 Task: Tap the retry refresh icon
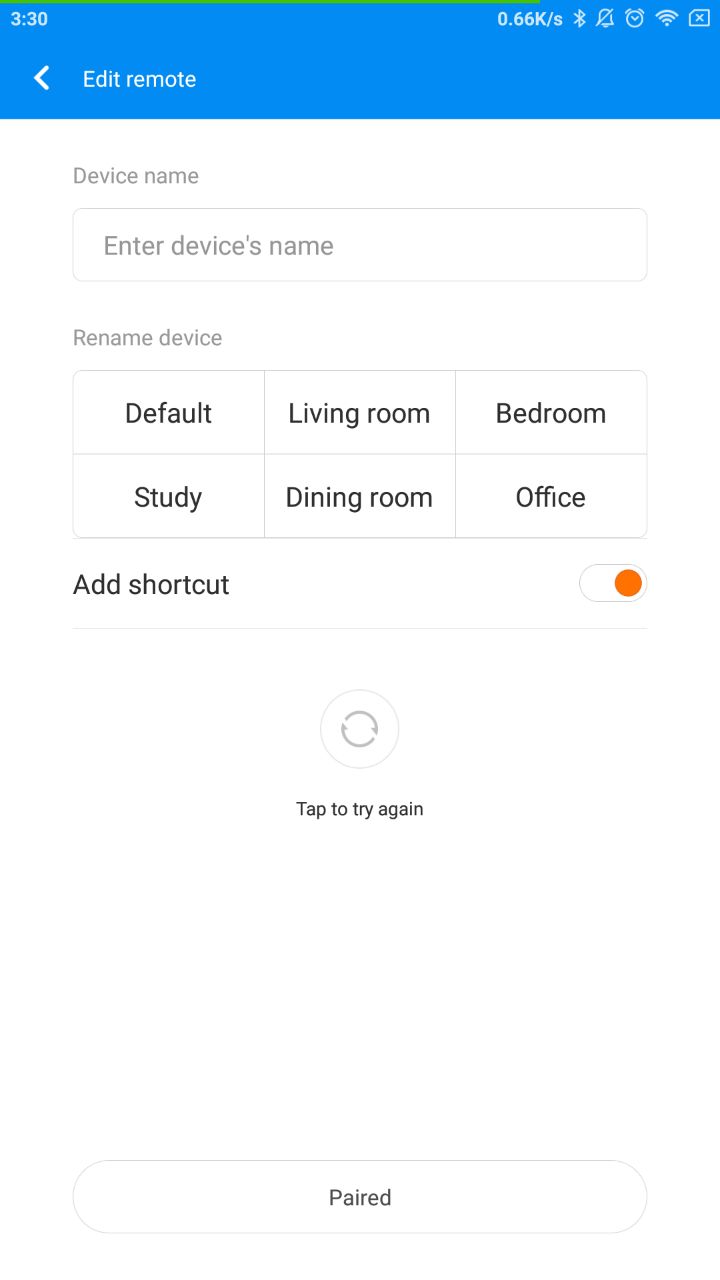click(x=360, y=729)
